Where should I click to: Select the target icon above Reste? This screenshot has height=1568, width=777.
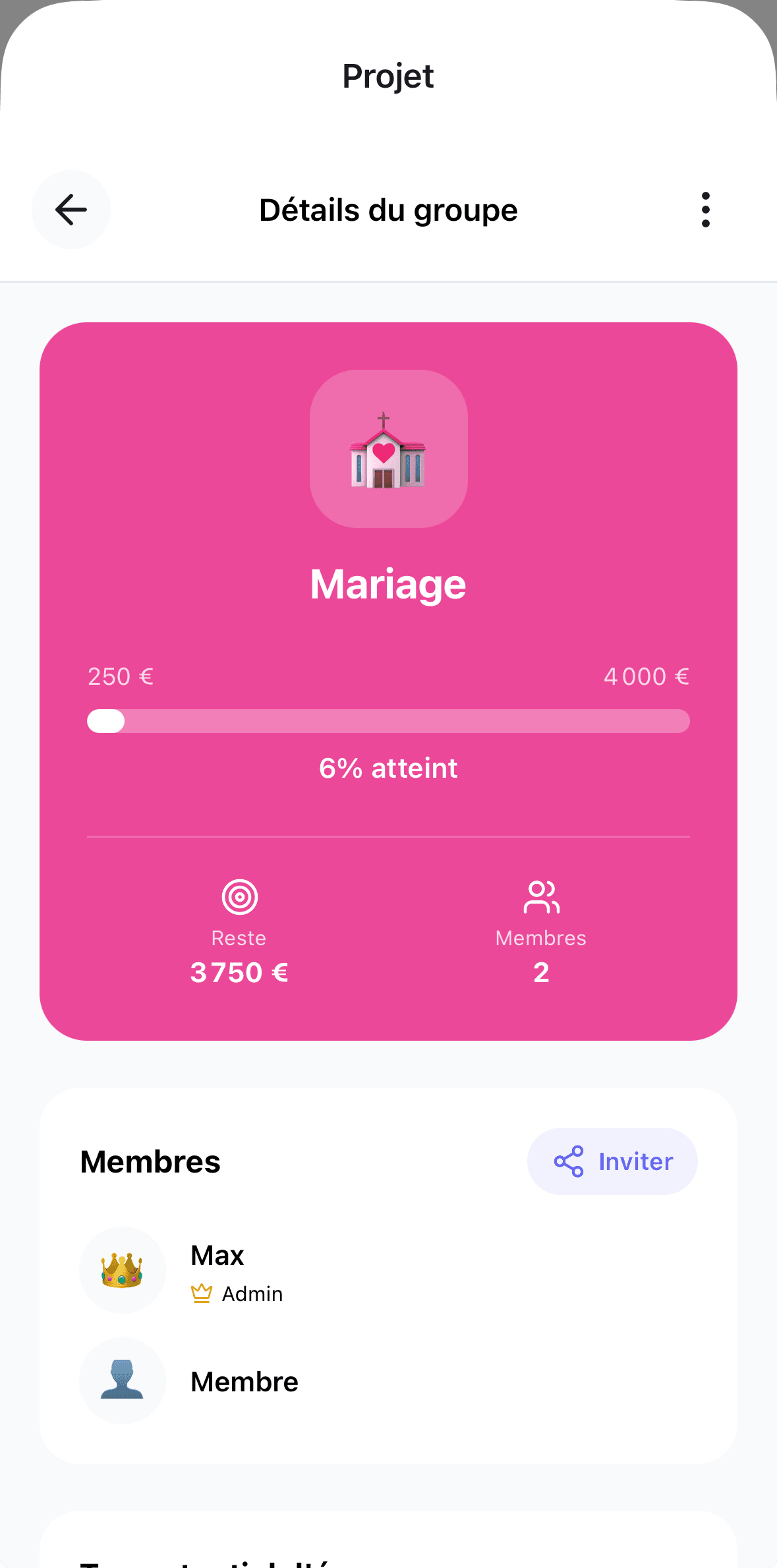coord(239,897)
